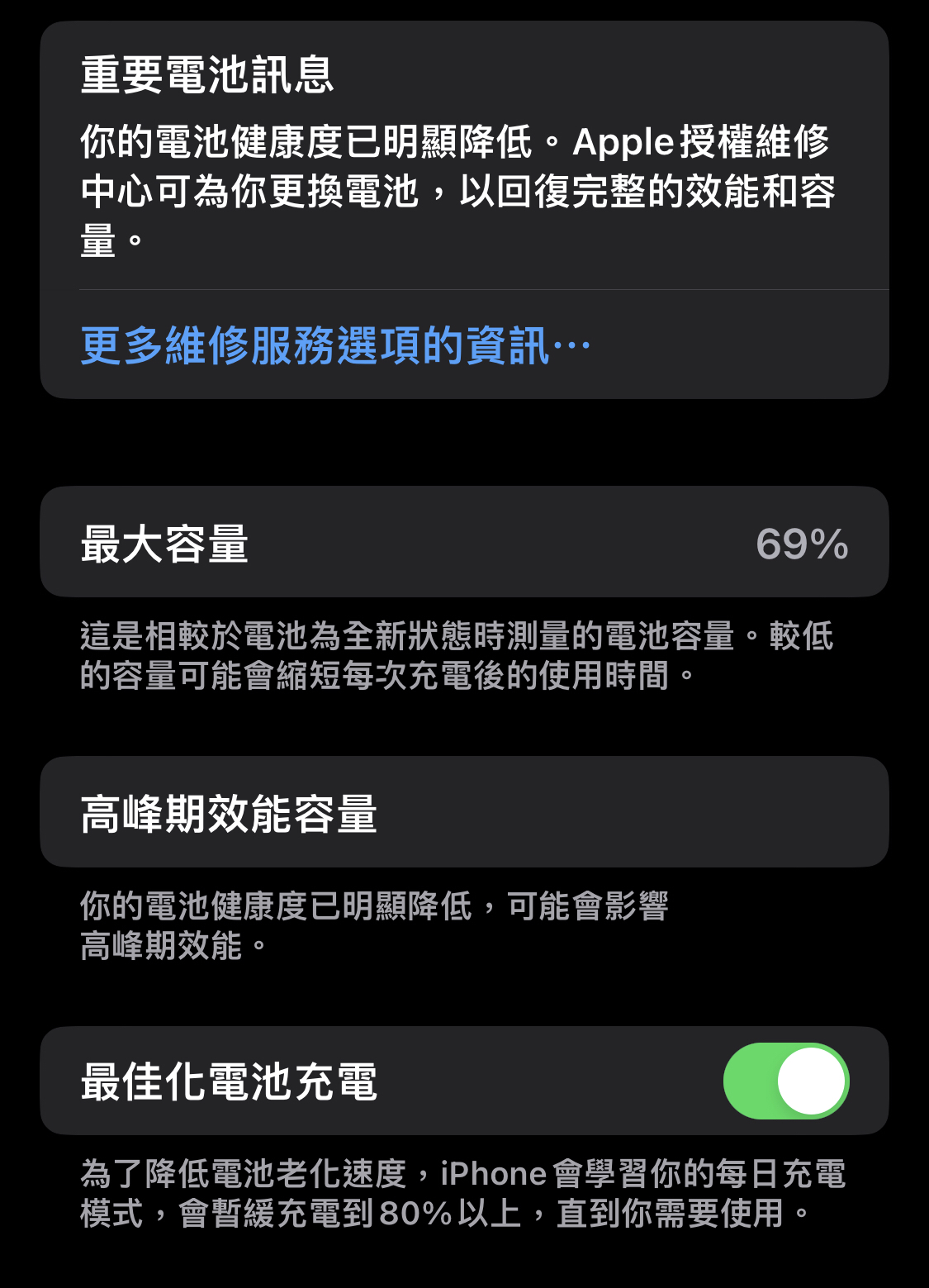Image resolution: width=929 pixels, height=1288 pixels.
Task: Open 更多維修服務選項的資訊 link
Action: [x=335, y=345]
